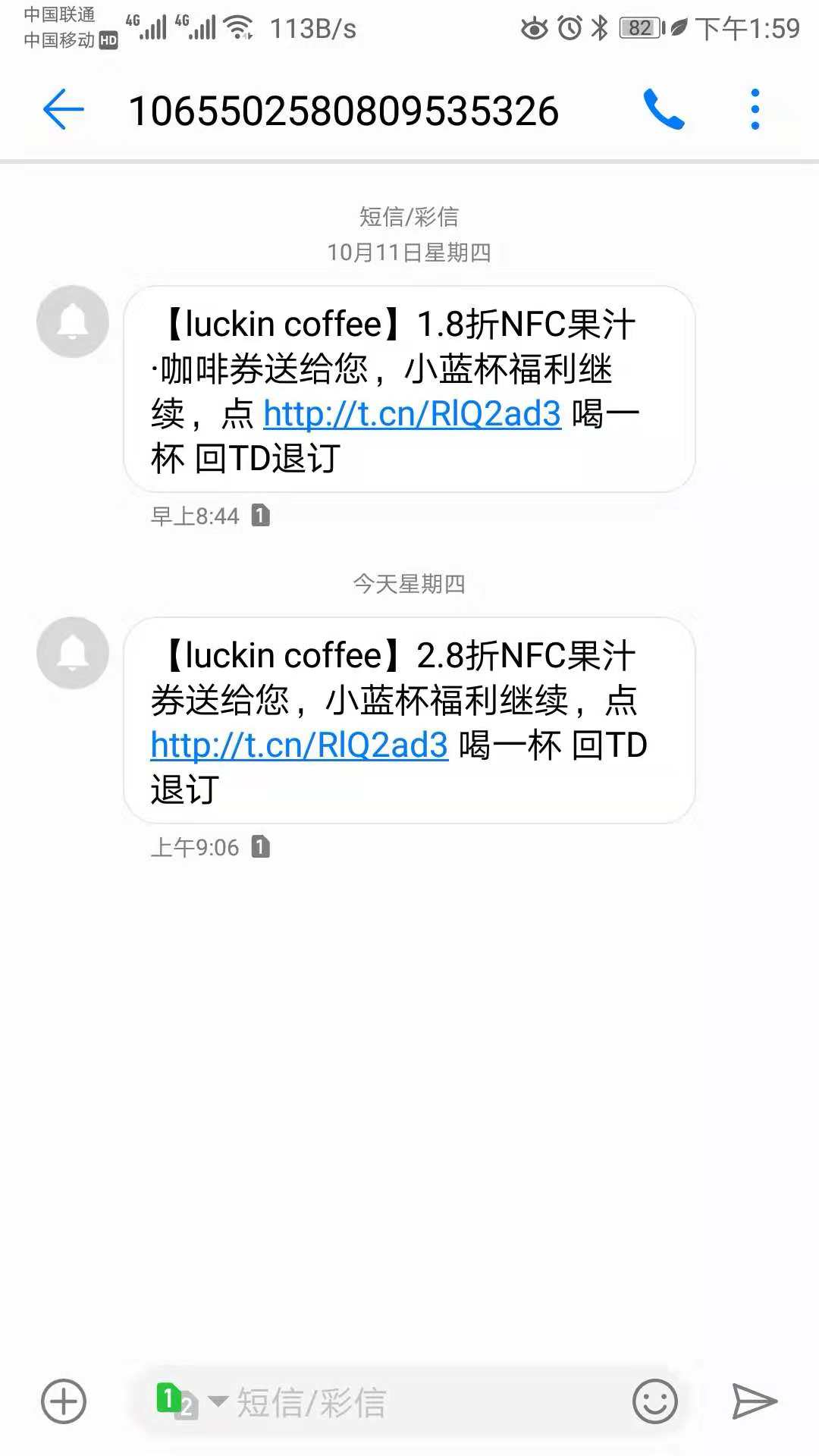Viewport: 819px width, 1456px height.
Task: Open the link in the October 11 message
Action: 410,414
